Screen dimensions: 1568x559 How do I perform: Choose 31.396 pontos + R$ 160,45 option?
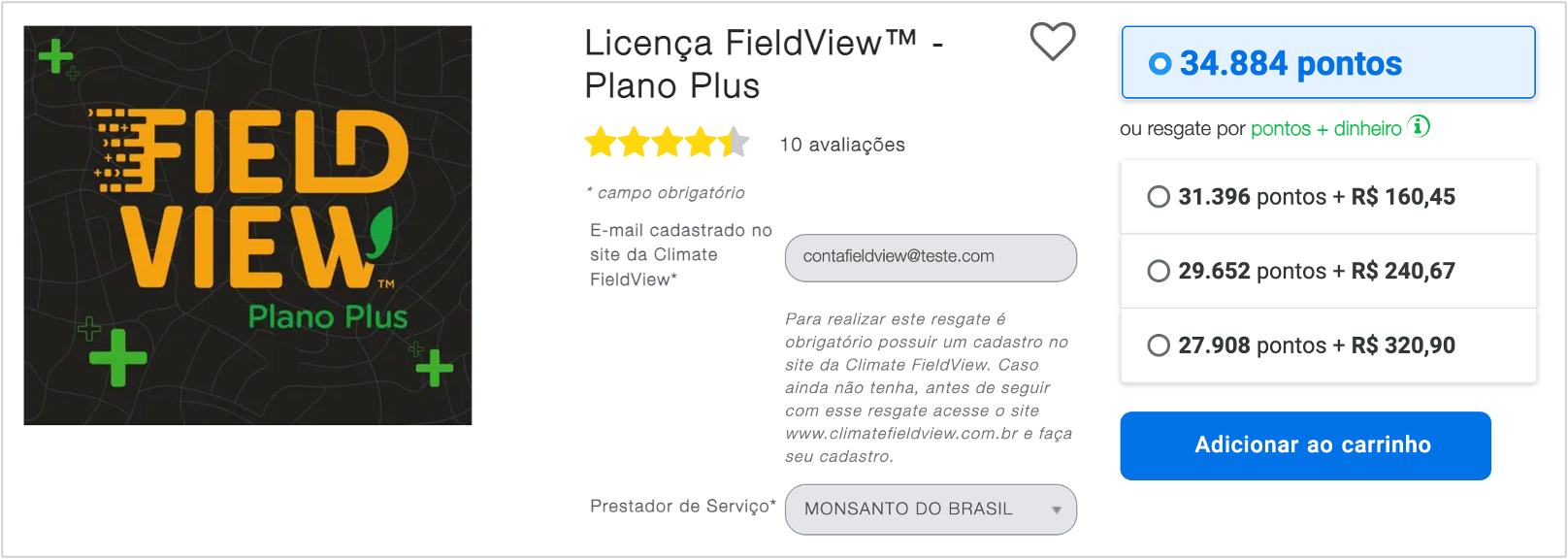(x=1159, y=197)
